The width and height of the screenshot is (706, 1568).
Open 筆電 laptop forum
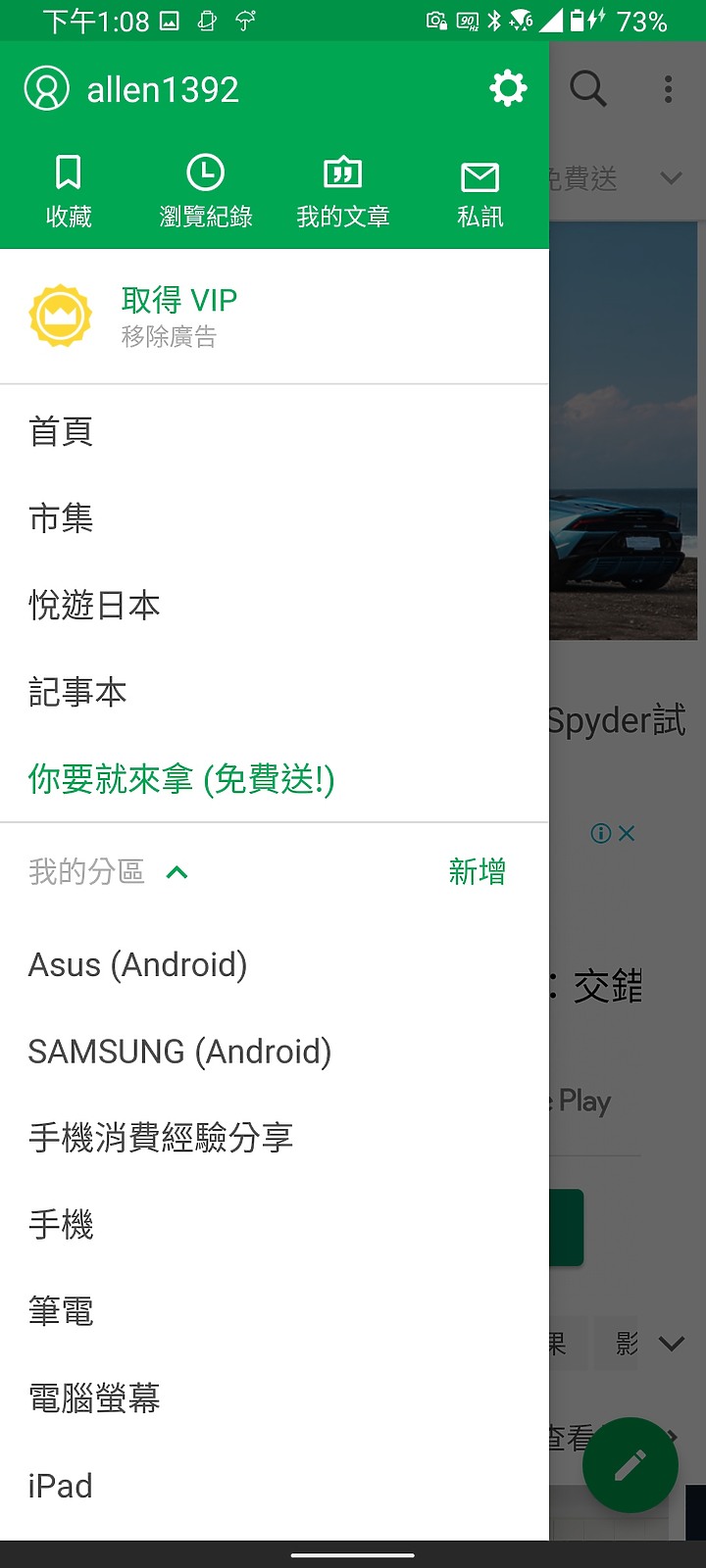pos(61,1311)
